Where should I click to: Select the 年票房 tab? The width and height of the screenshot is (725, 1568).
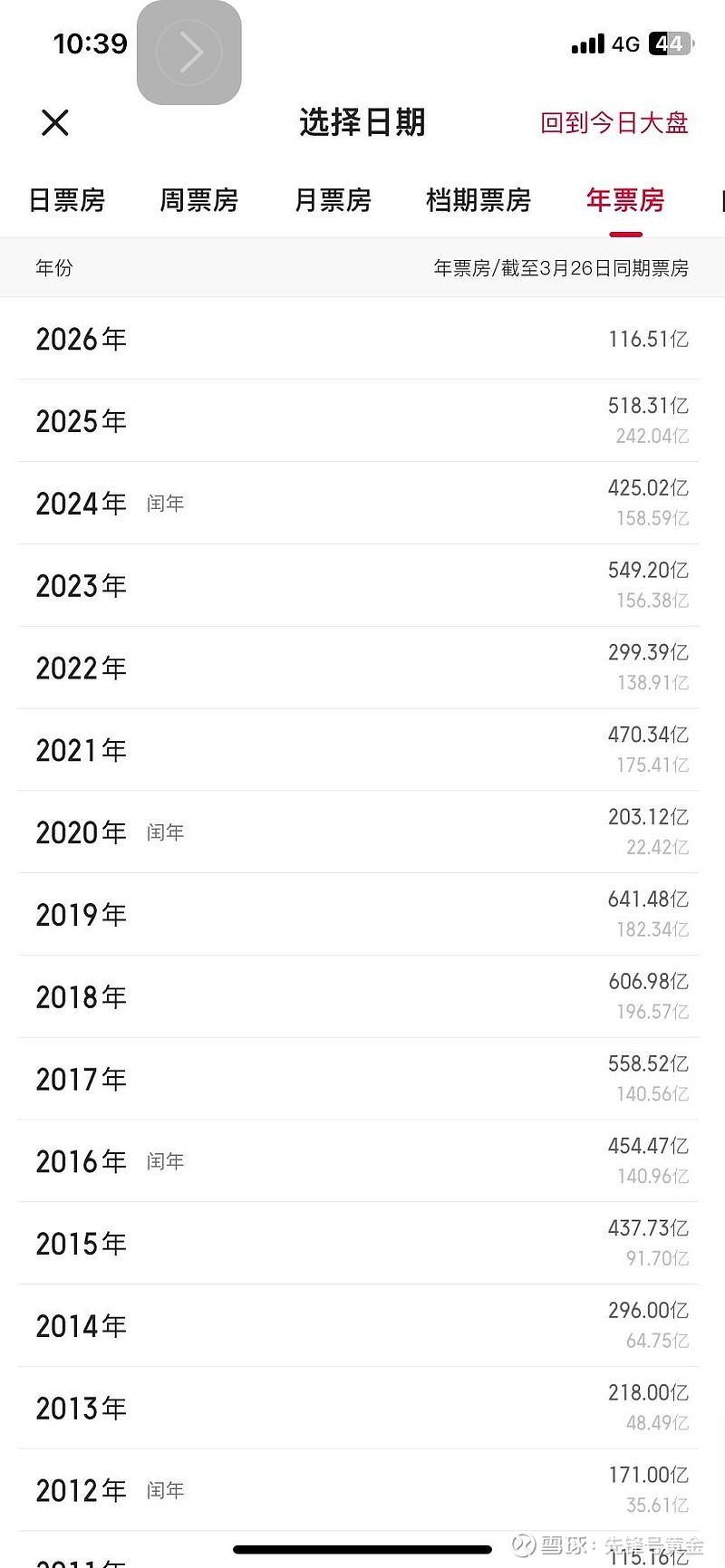pos(625,200)
